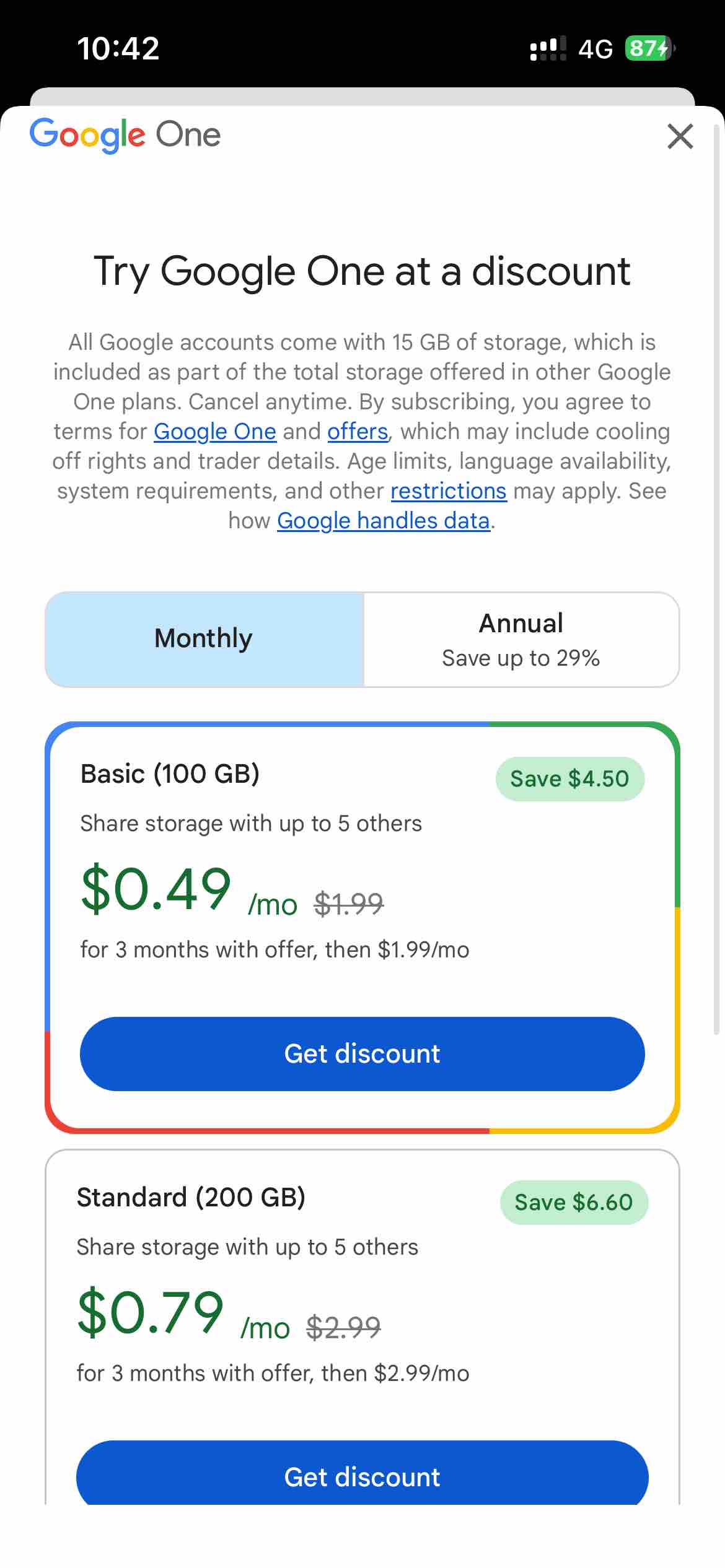Get discount on the Basic 100 GB plan
The width and height of the screenshot is (725, 1568).
coord(361,1053)
